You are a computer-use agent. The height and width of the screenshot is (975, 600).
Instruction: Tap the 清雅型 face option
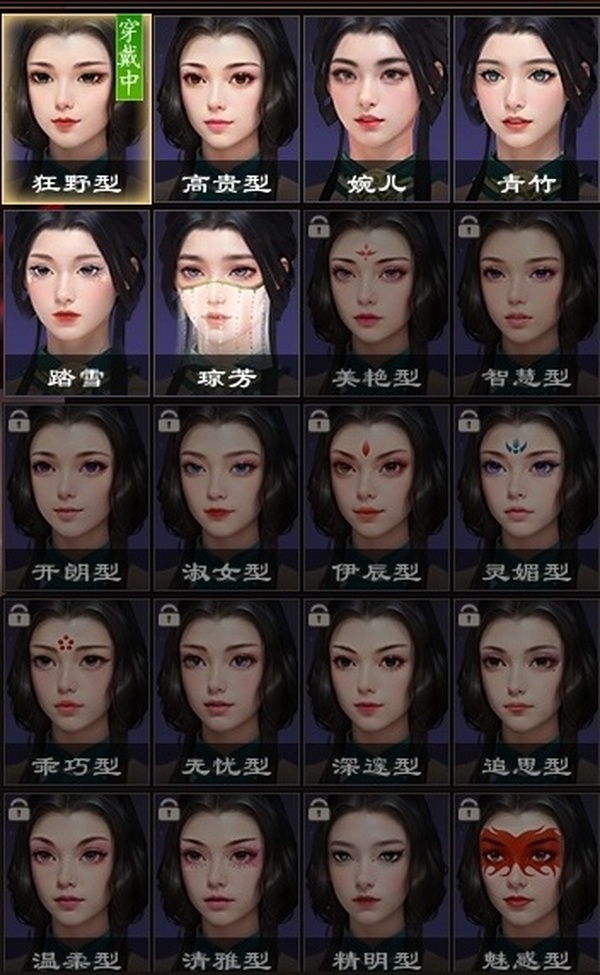coord(227,882)
